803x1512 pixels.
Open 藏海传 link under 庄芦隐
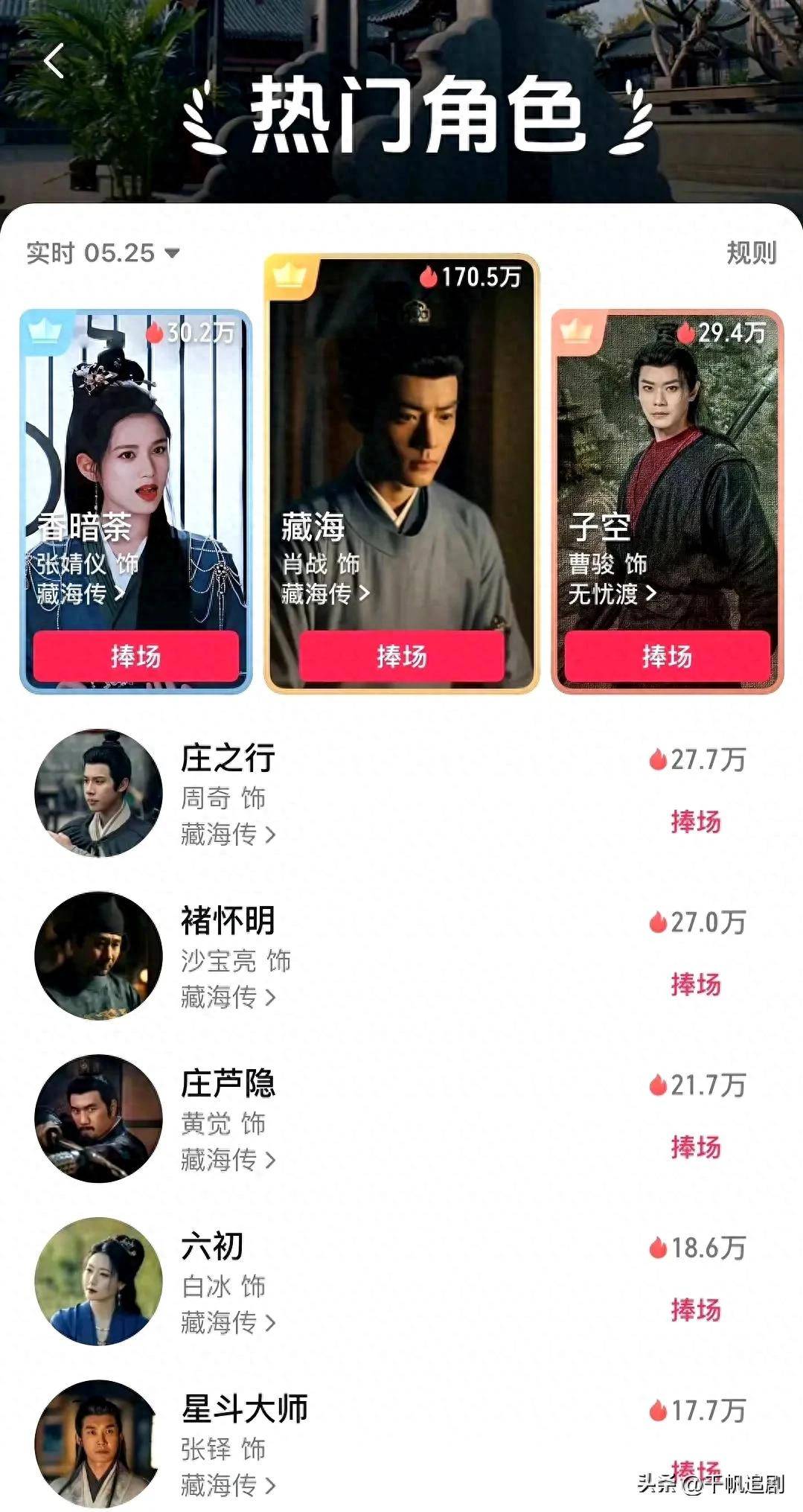[x=228, y=1160]
